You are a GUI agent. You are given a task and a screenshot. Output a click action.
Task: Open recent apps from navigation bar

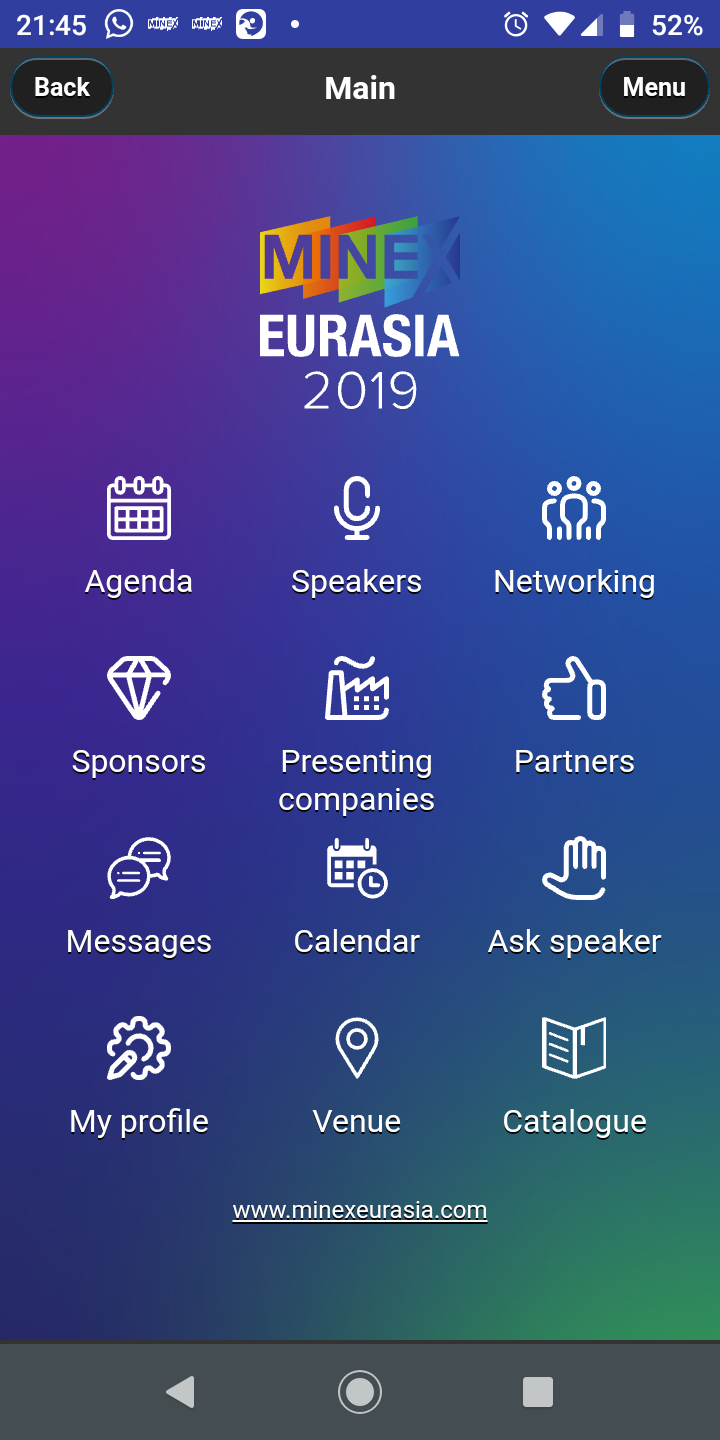coord(538,1391)
